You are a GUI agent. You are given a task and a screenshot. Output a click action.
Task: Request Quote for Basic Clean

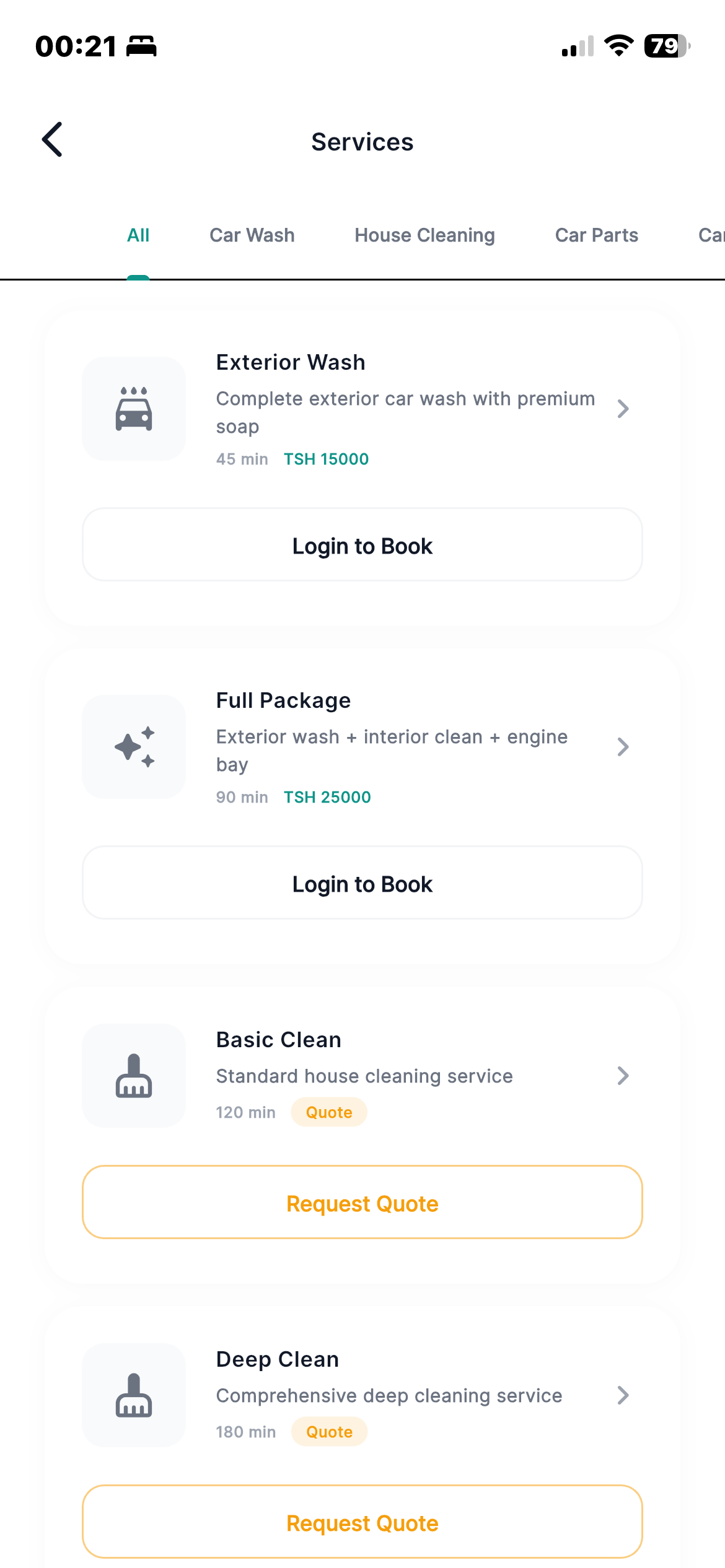[362, 1202]
